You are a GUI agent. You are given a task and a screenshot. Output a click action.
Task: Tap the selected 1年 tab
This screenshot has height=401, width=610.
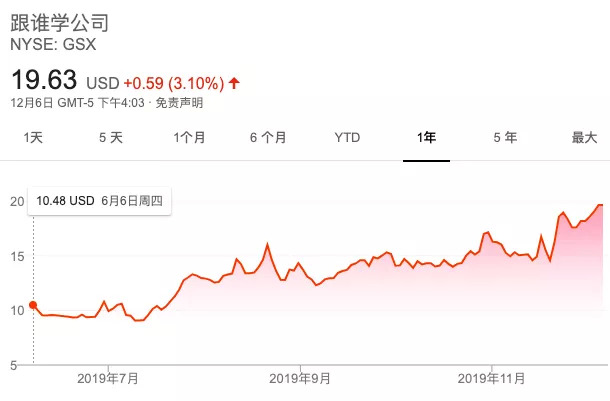pyautogui.click(x=426, y=137)
